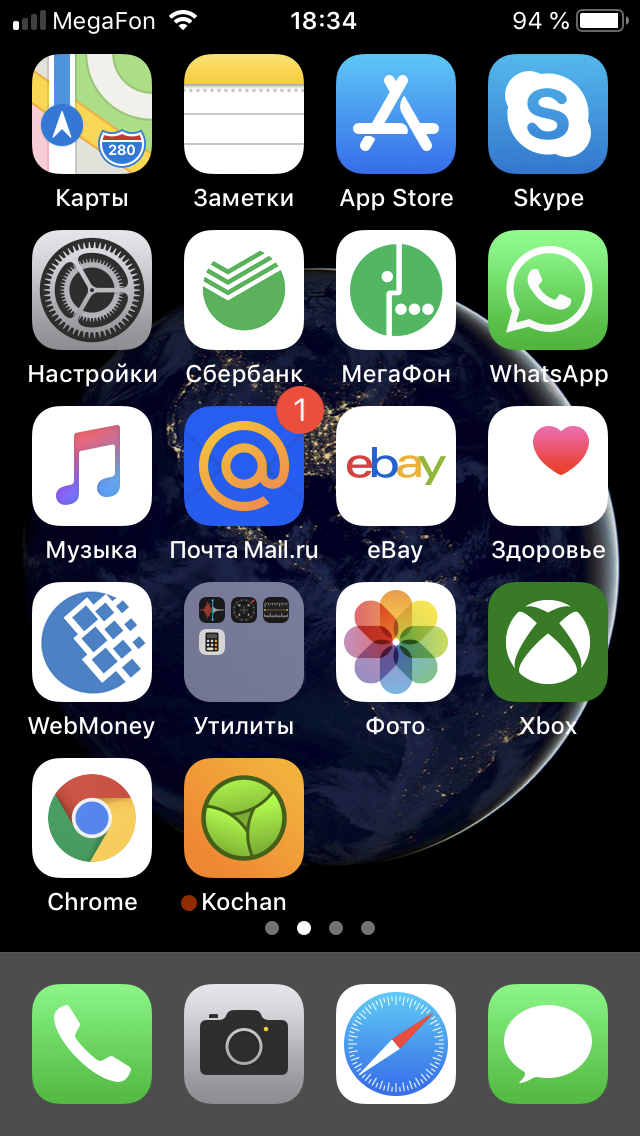The width and height of the screenshot is (640, 1136).
Task: Launch the eBay app
Action: click(396, 466)
